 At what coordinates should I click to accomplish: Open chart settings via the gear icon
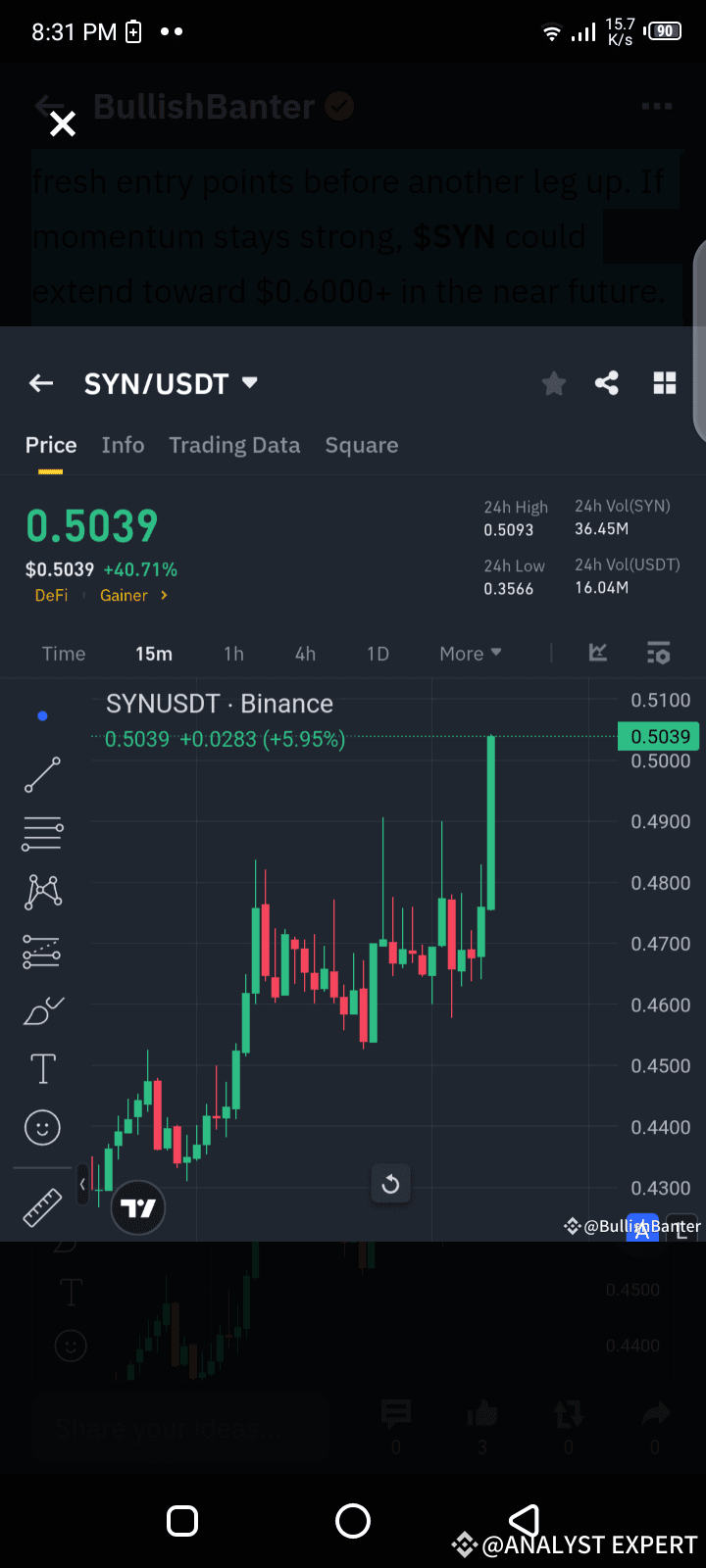(658, 653)
